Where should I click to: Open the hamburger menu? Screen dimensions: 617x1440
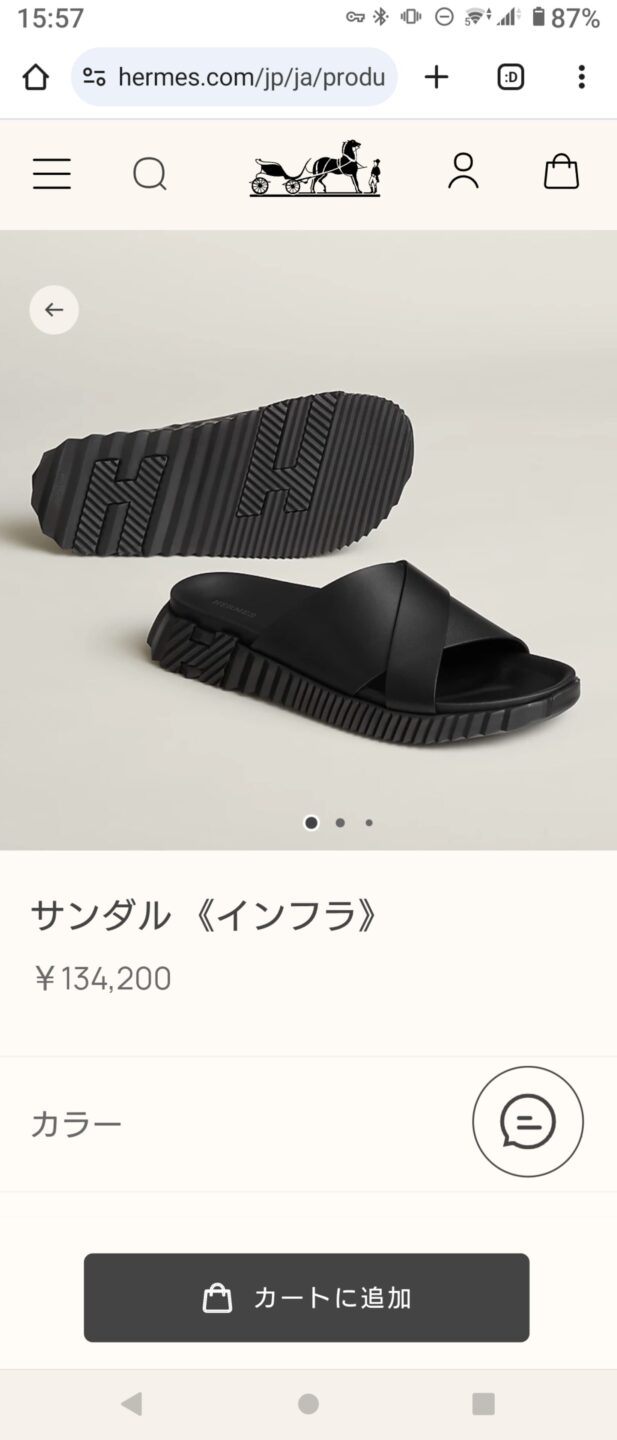52,174
